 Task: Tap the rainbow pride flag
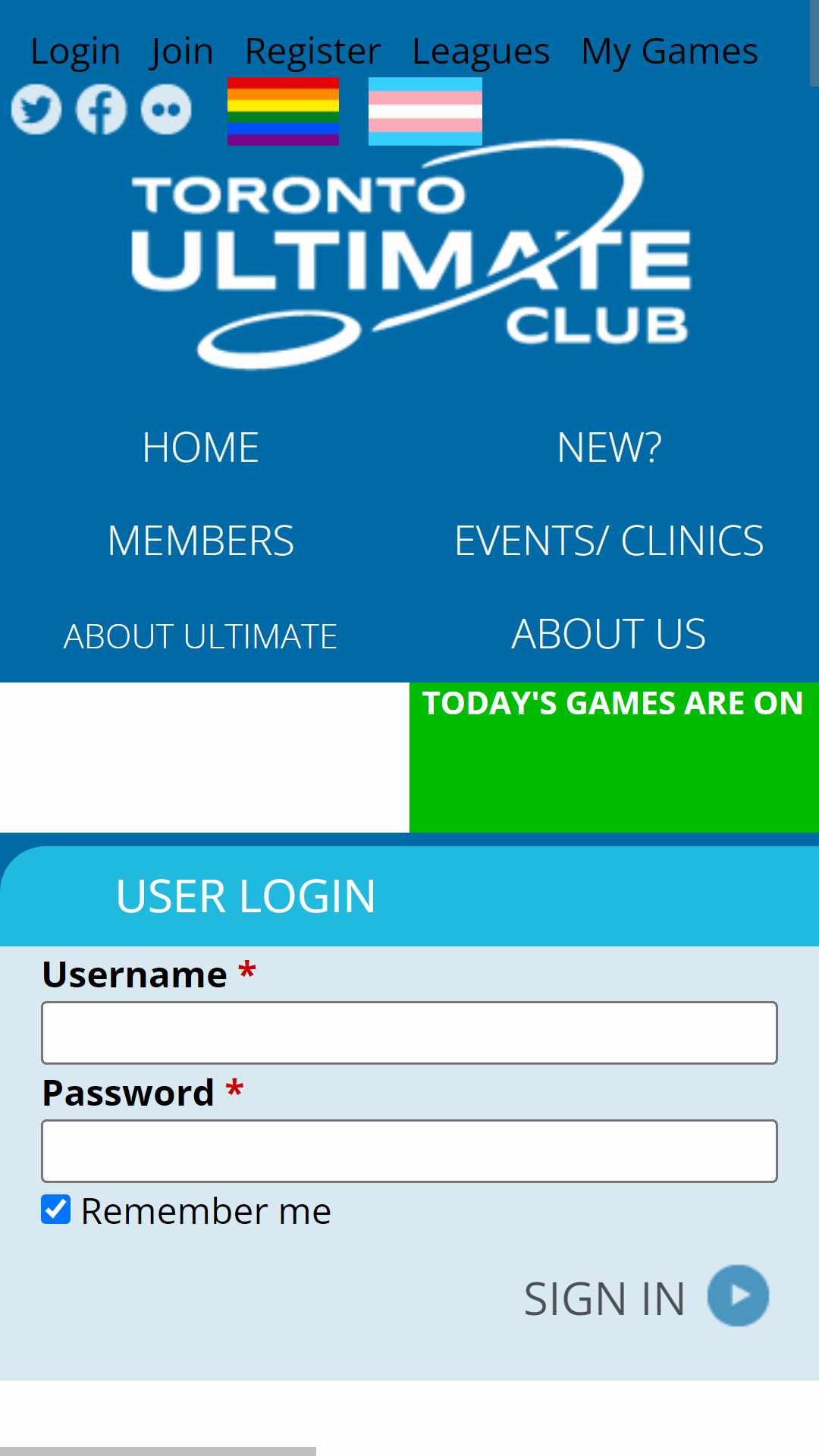point(283,111)
